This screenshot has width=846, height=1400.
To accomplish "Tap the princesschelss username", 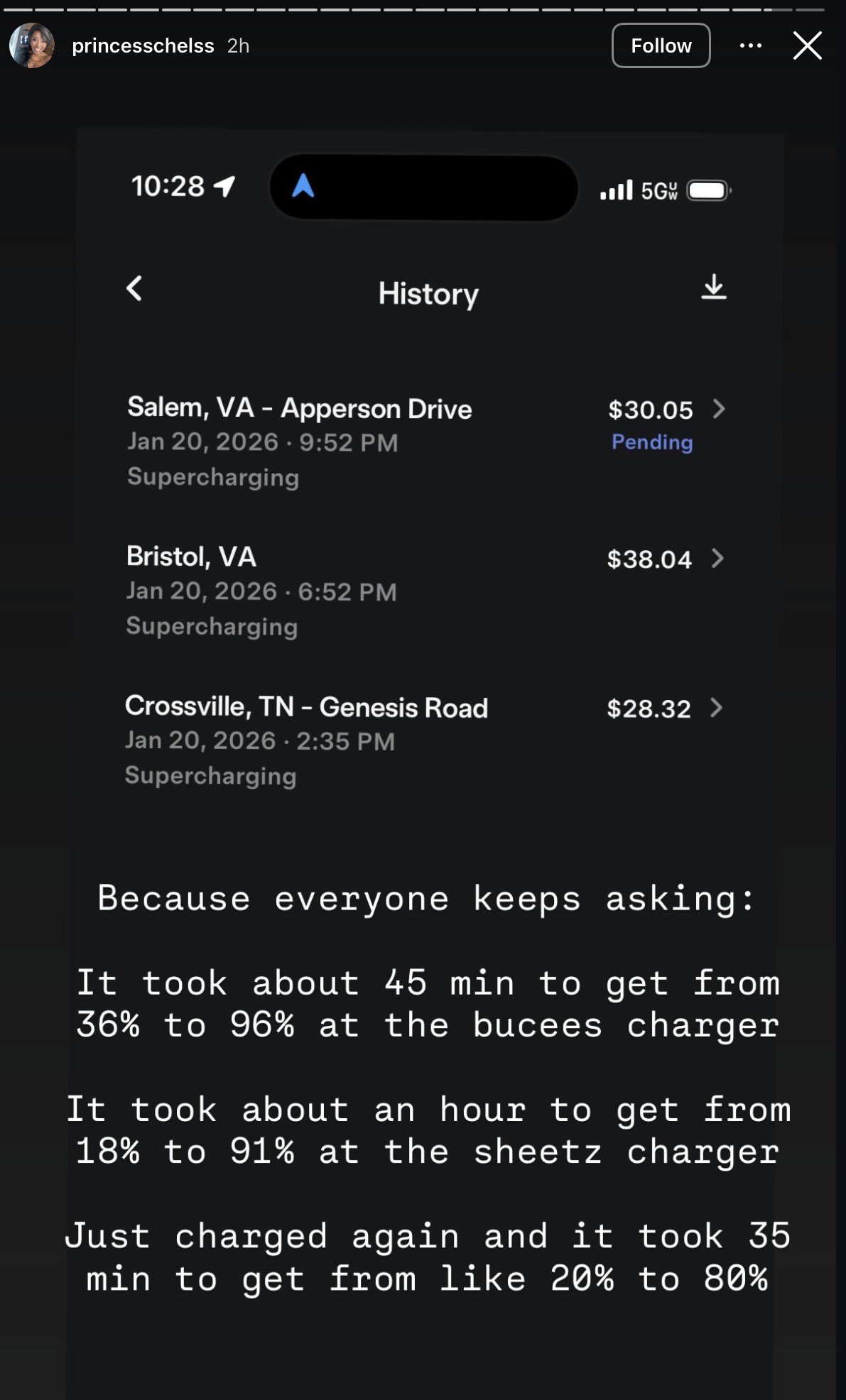I will [143, 45].
